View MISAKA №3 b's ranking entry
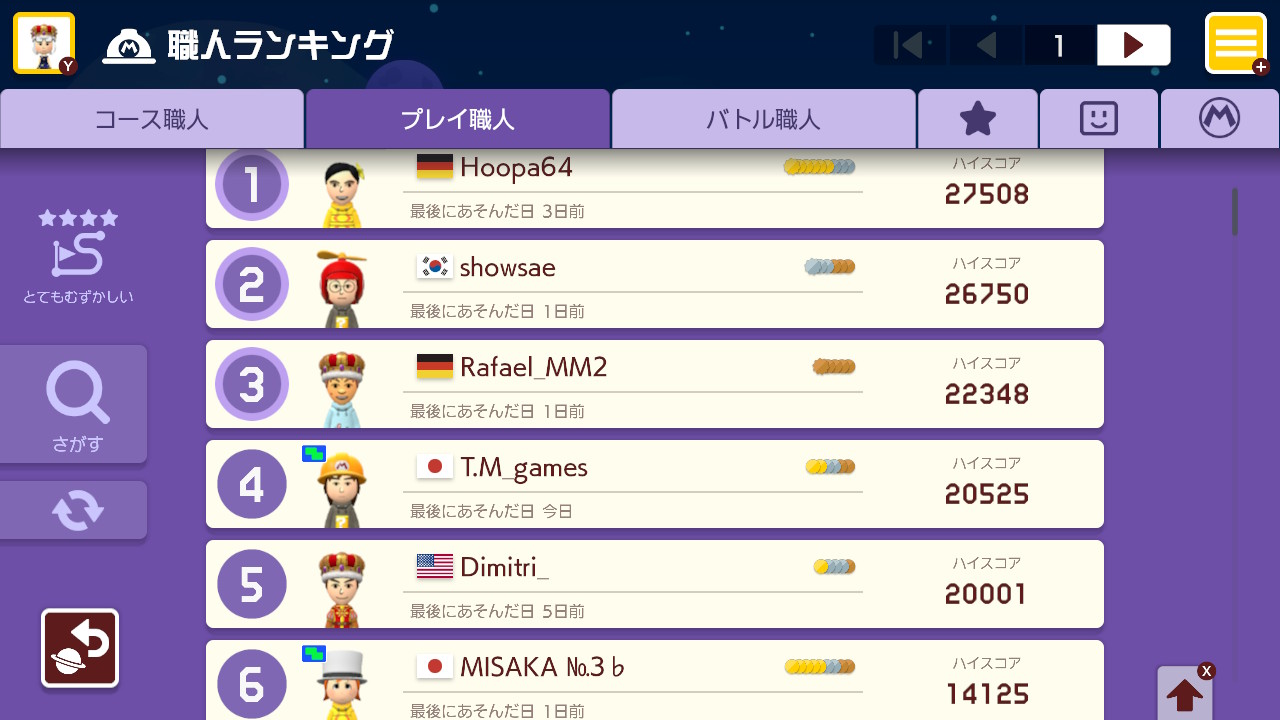Image resolution: width=1280 pixels, height=720 pixels. 654,682
